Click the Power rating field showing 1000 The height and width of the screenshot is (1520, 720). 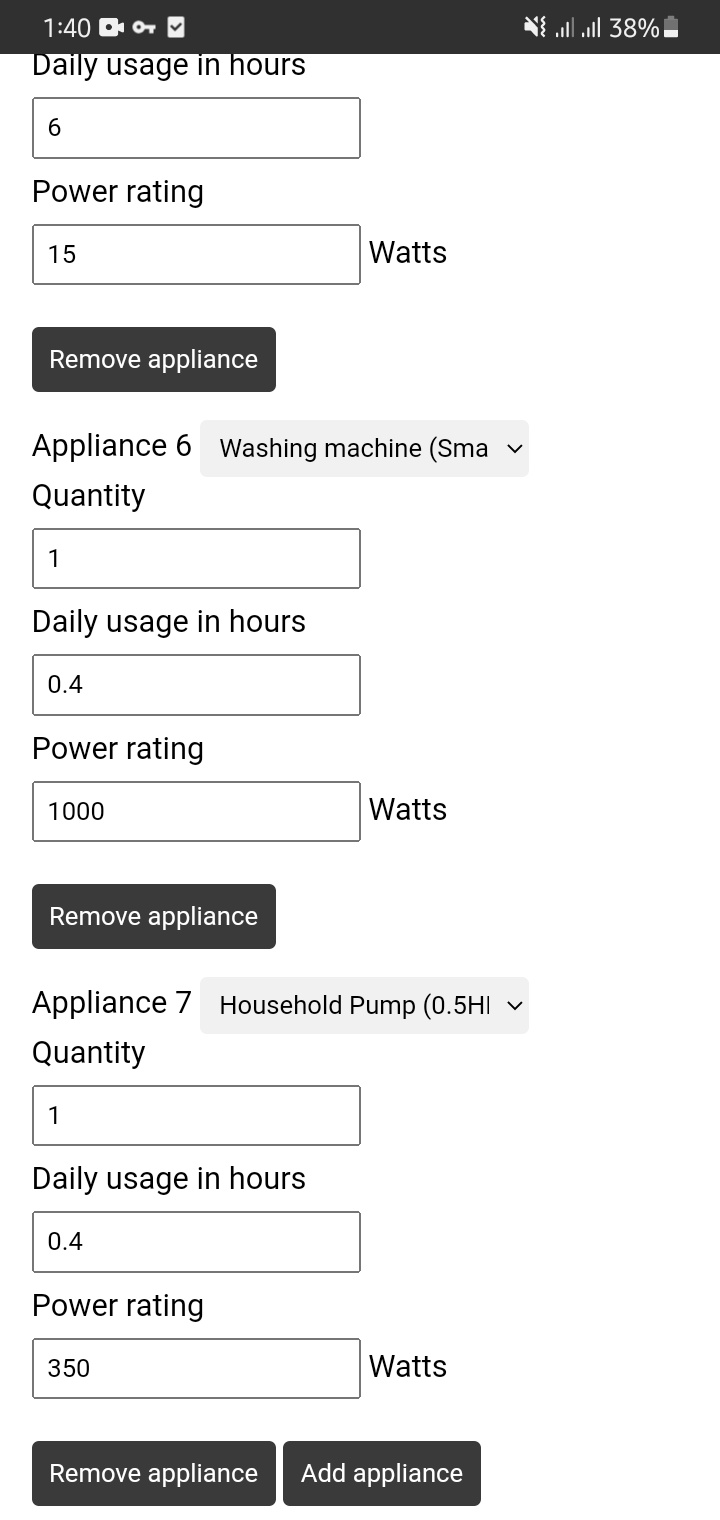tap(196, 811)
